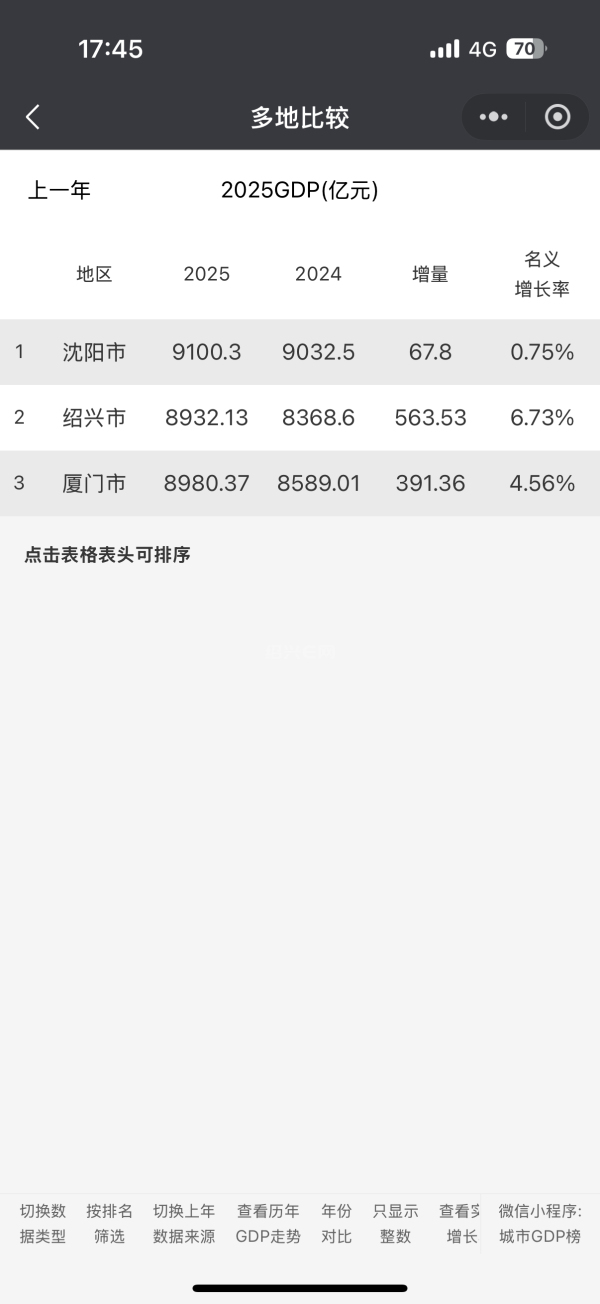Go back using the top-left arrow

[33, 117]
